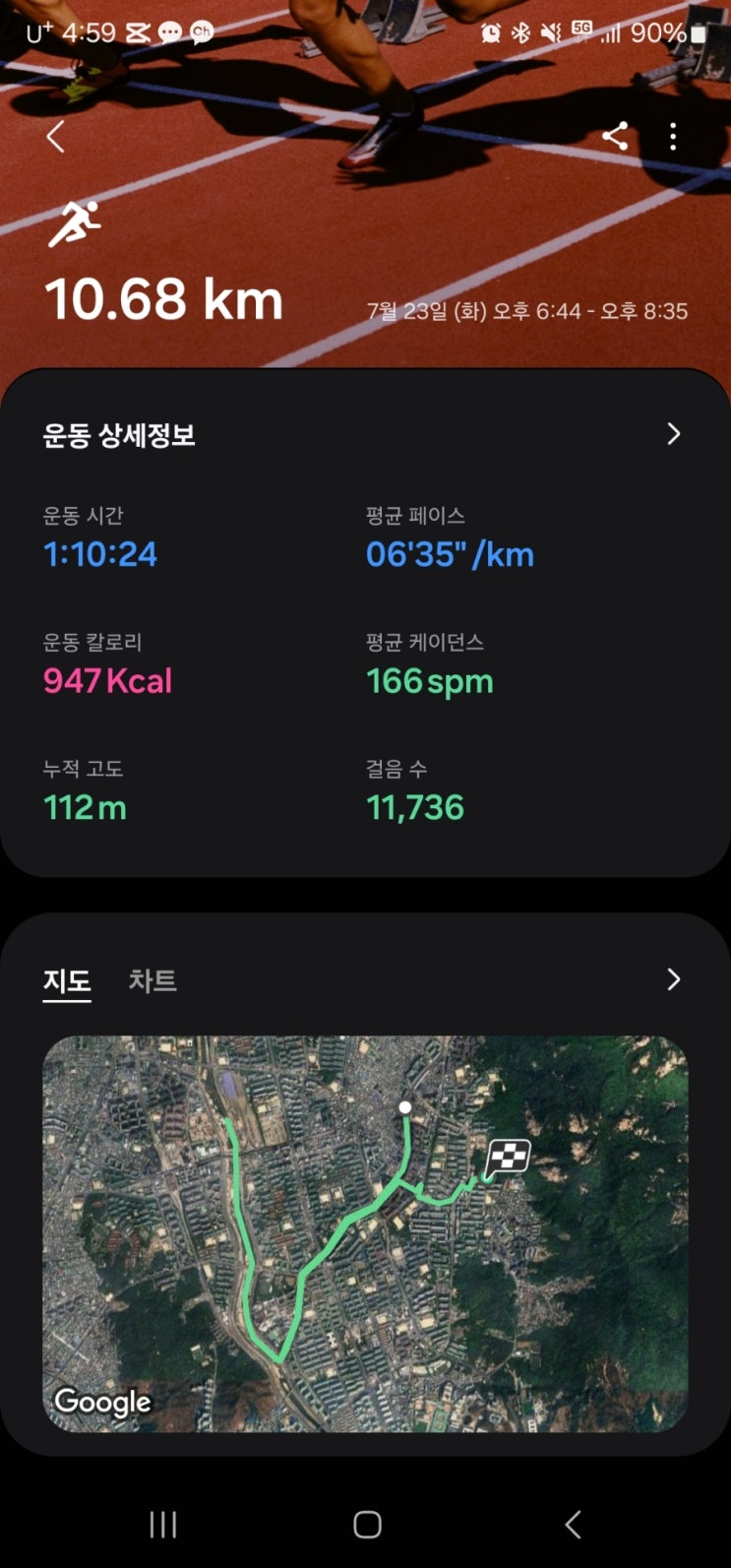Share this running workout
Image resolution: width=731 pixels, height=1568 pixels.
[x=615, y=136]
